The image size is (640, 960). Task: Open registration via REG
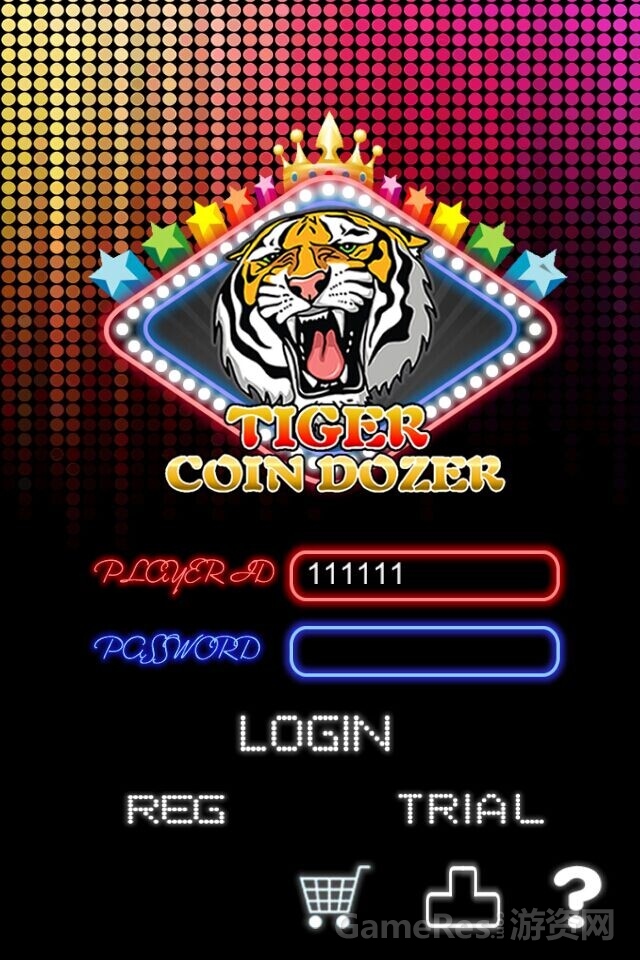(x=176, y=809)
